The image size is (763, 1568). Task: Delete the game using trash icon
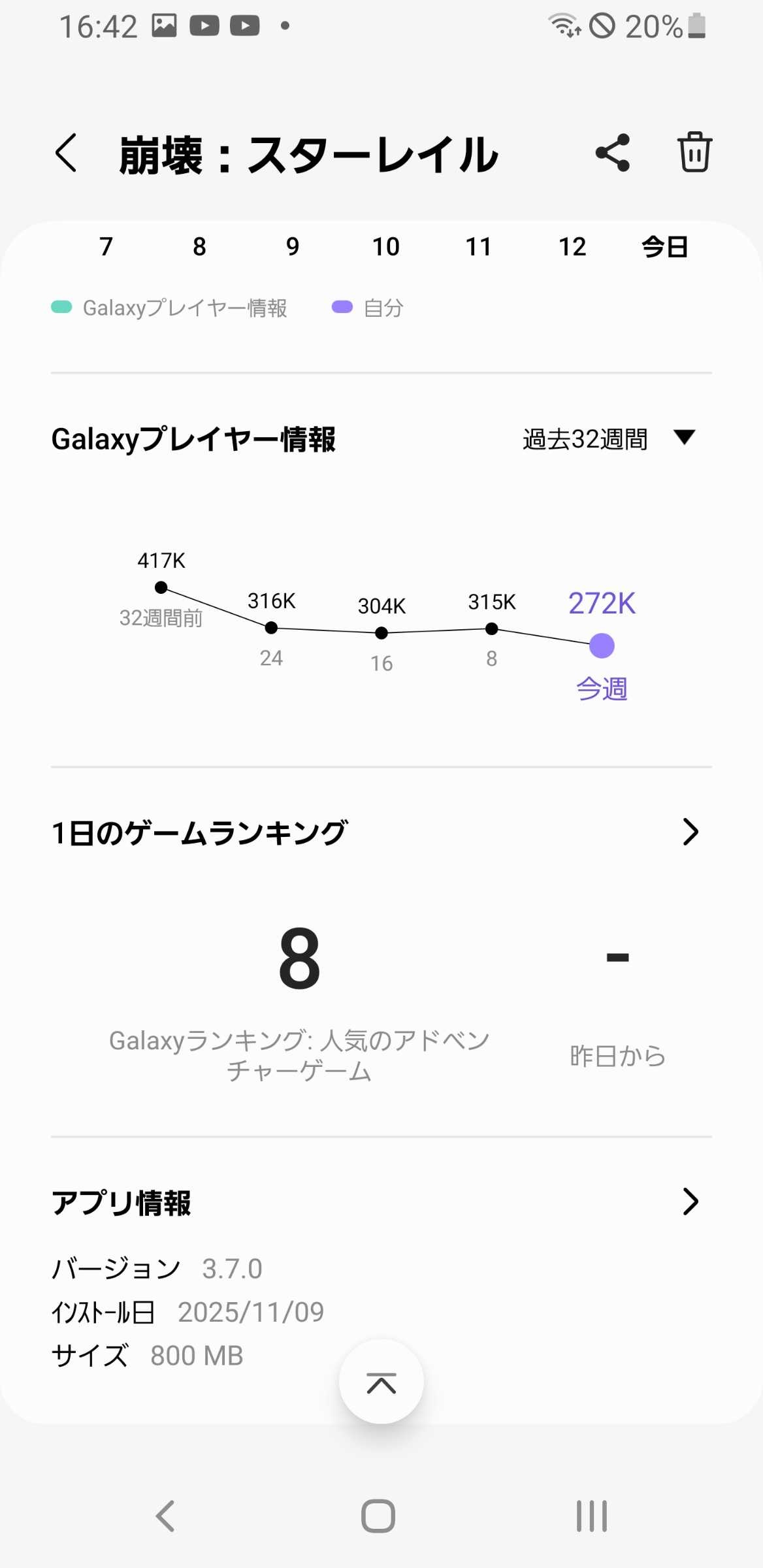pyautogui.click(x=694, y=153)
